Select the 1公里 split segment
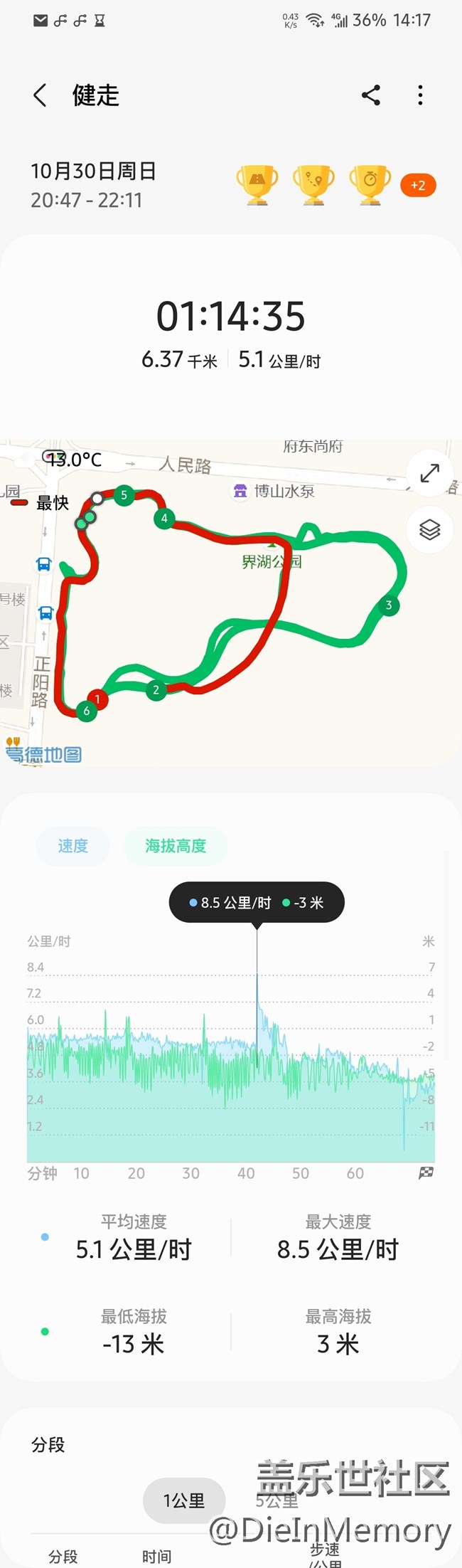Screen dimensions: 462x1568 184,1500
